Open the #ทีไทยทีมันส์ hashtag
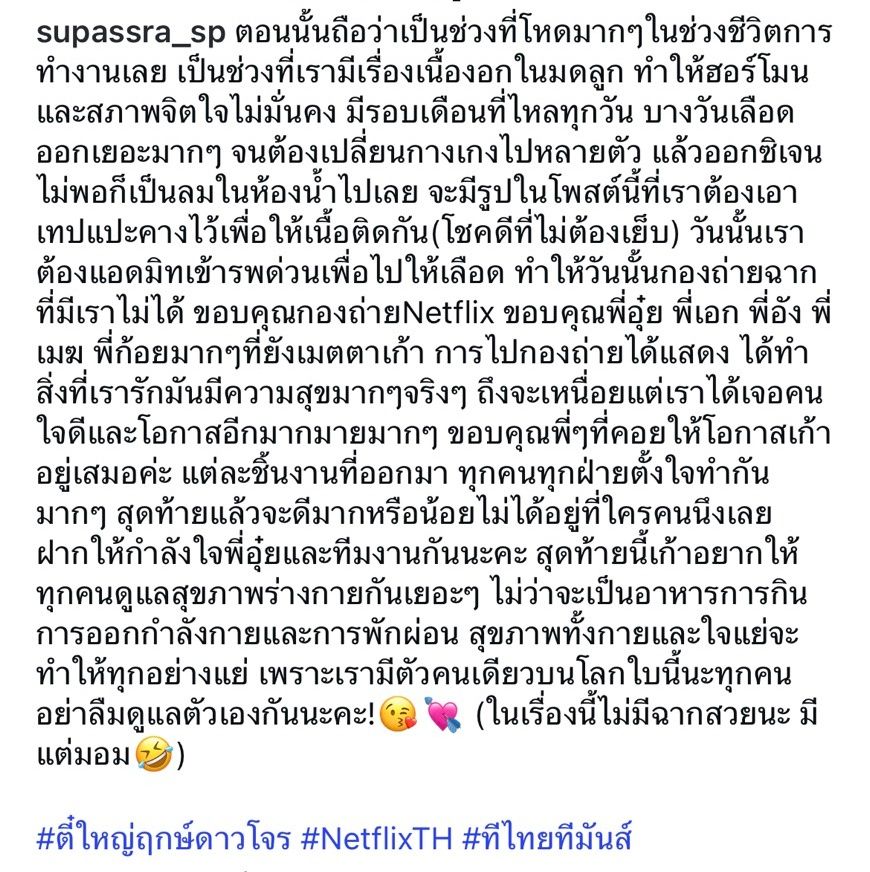Image resolution: width=870 pixels, height=872 pixels. click(x=548, y=836)
